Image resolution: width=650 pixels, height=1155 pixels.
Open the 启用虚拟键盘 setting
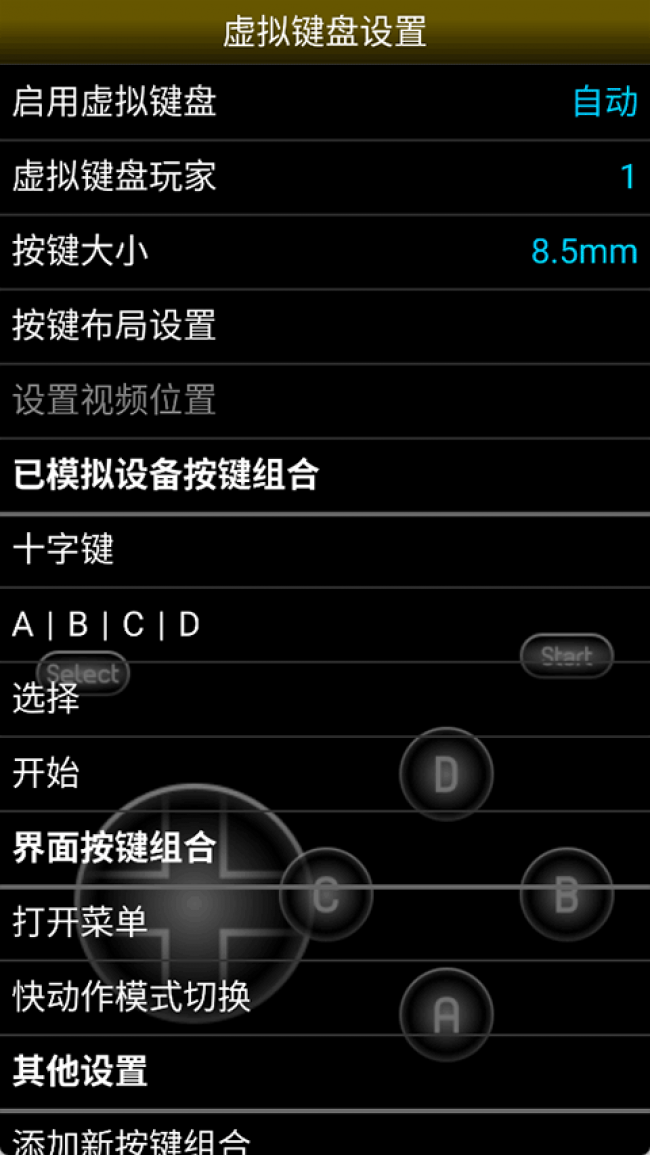pyautogui.click(x=325, y=102)
